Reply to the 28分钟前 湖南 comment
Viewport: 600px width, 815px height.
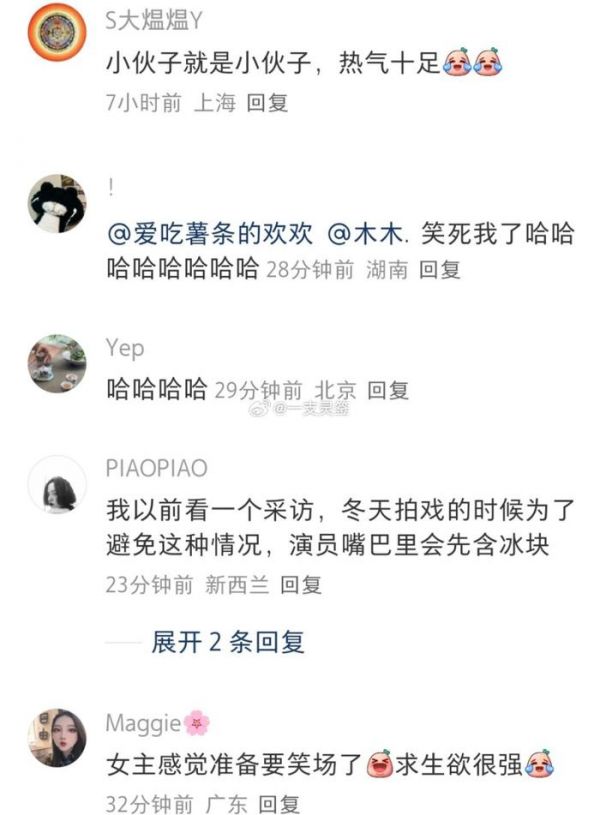[x=439, y=269]
